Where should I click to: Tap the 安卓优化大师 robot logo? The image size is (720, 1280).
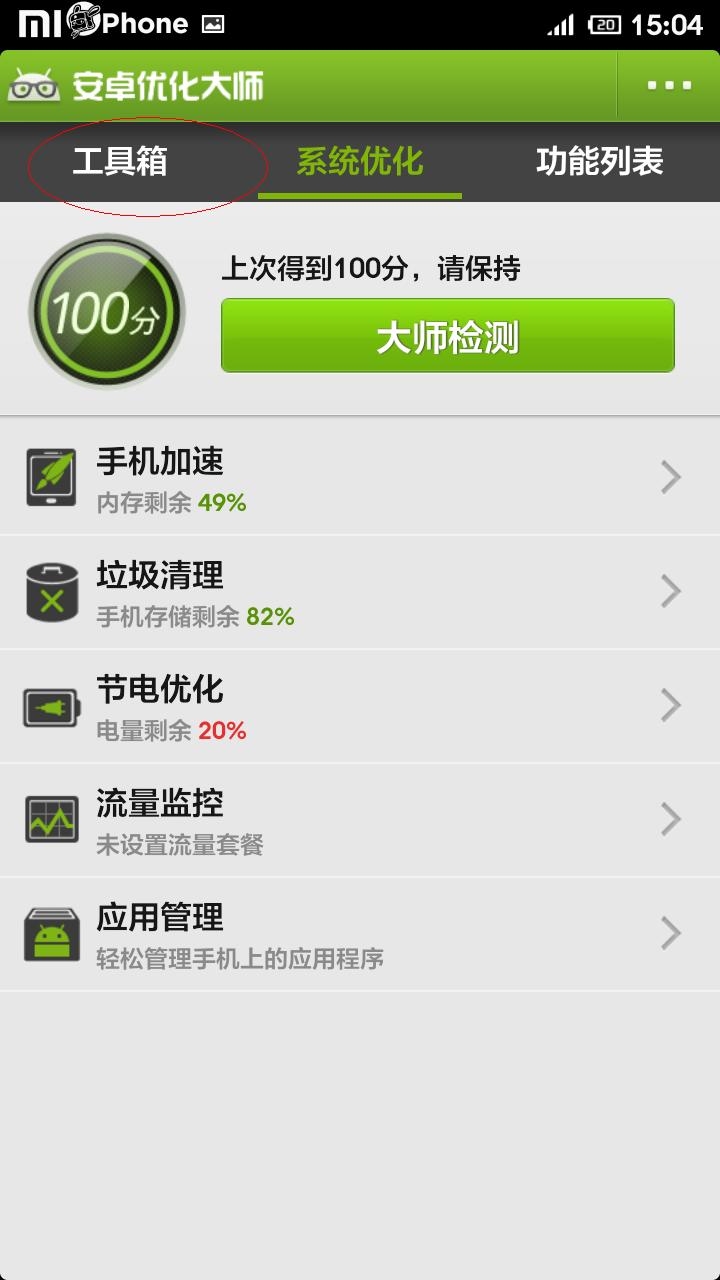(33, 84)
